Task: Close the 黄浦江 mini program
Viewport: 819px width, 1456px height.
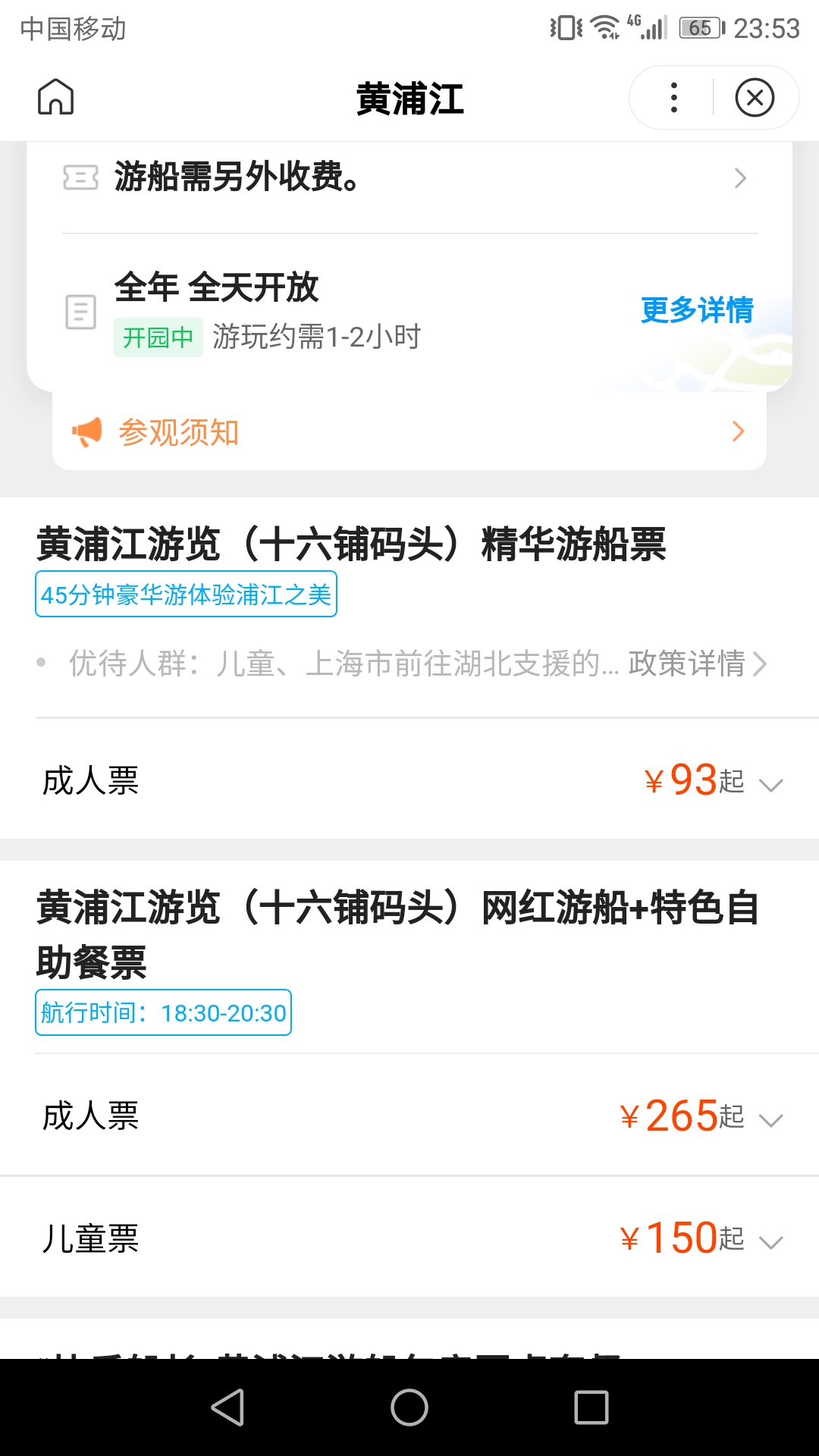Action: click(x=755, y=97)
